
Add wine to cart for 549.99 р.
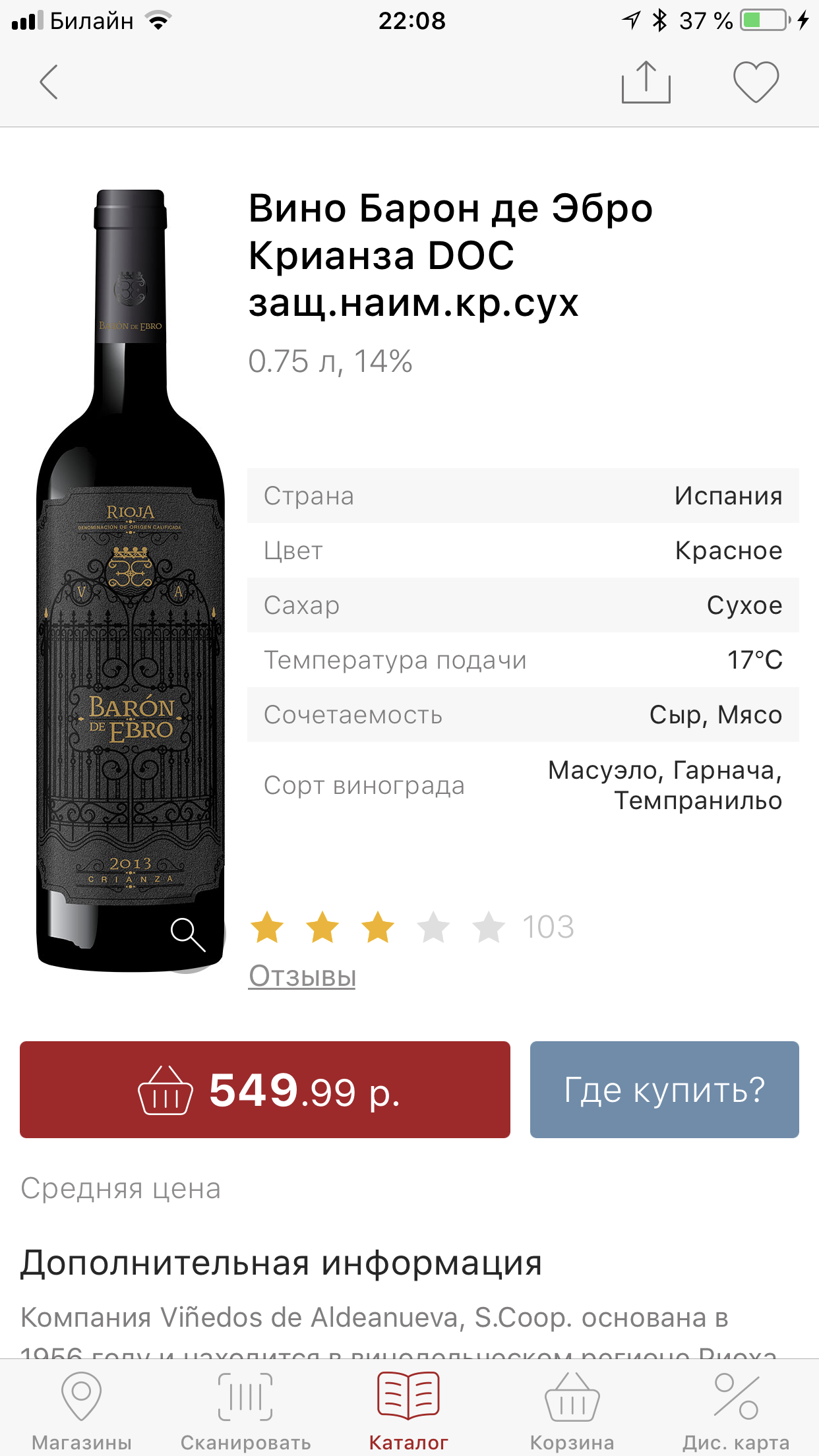[x=265, y=1089]
